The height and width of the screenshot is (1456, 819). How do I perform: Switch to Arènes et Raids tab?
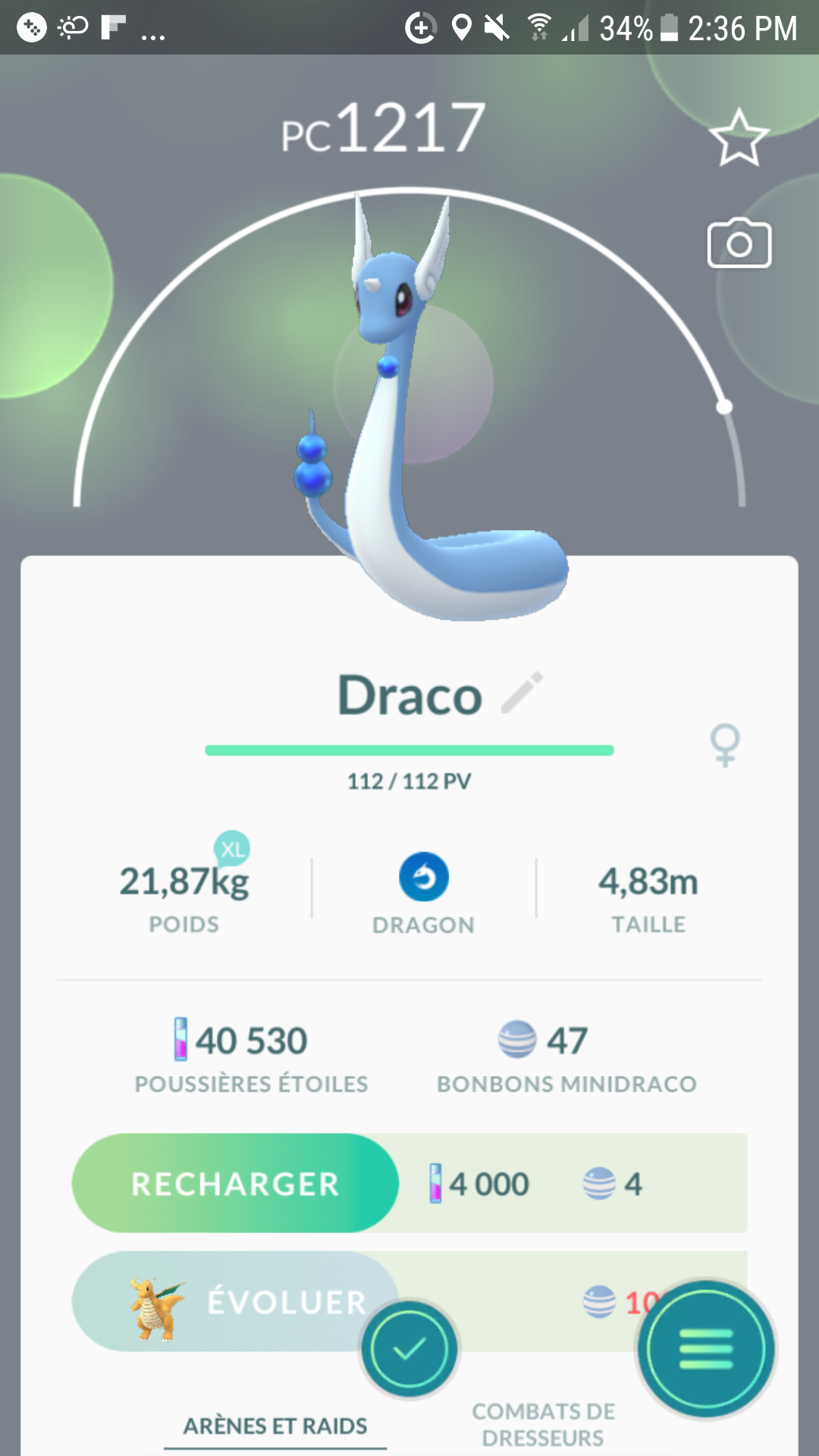pos(275,1426)
